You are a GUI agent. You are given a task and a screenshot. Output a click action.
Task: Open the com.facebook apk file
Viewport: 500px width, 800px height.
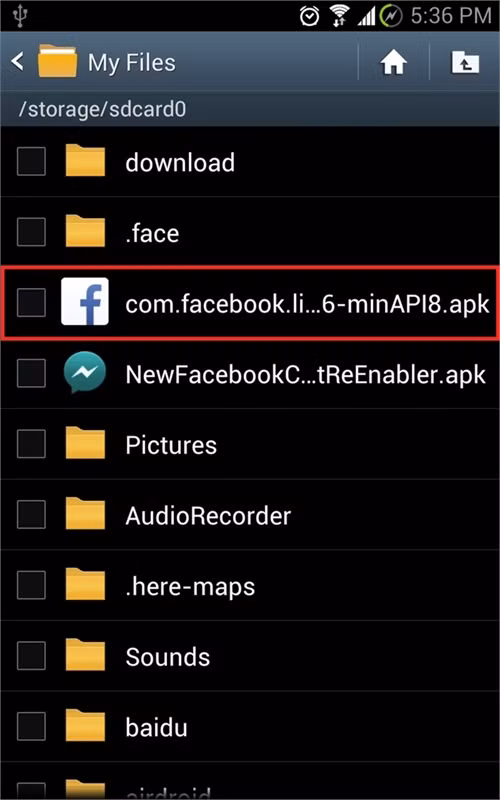(250, 303)
